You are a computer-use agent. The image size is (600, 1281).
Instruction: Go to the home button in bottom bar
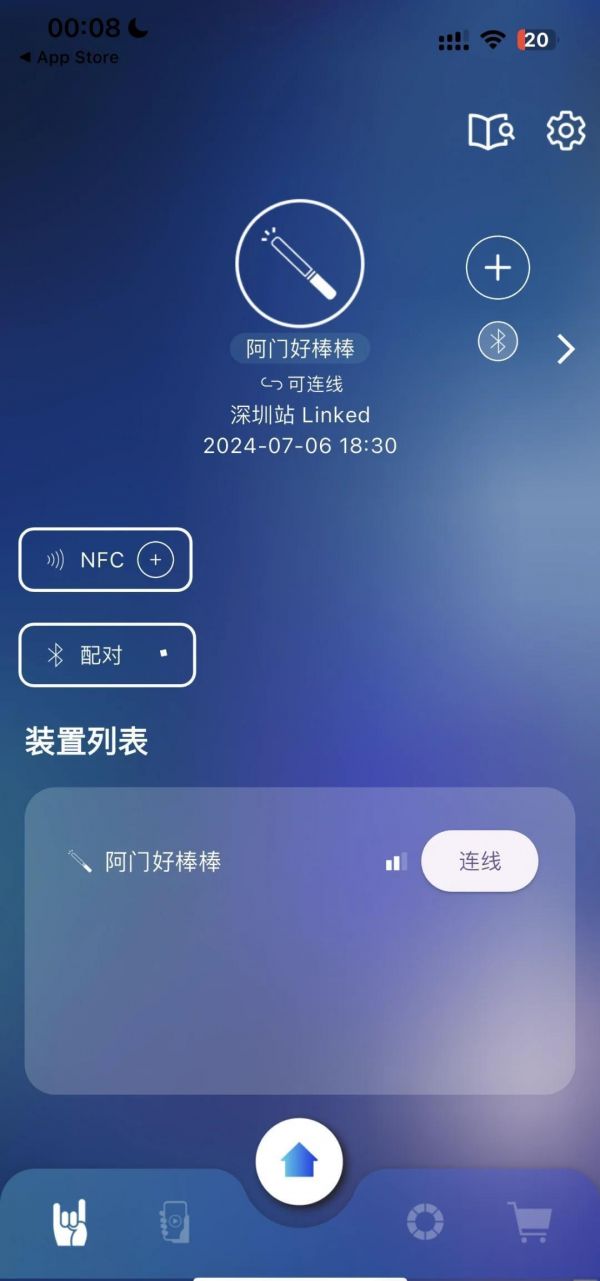[x=299, y=1162]
